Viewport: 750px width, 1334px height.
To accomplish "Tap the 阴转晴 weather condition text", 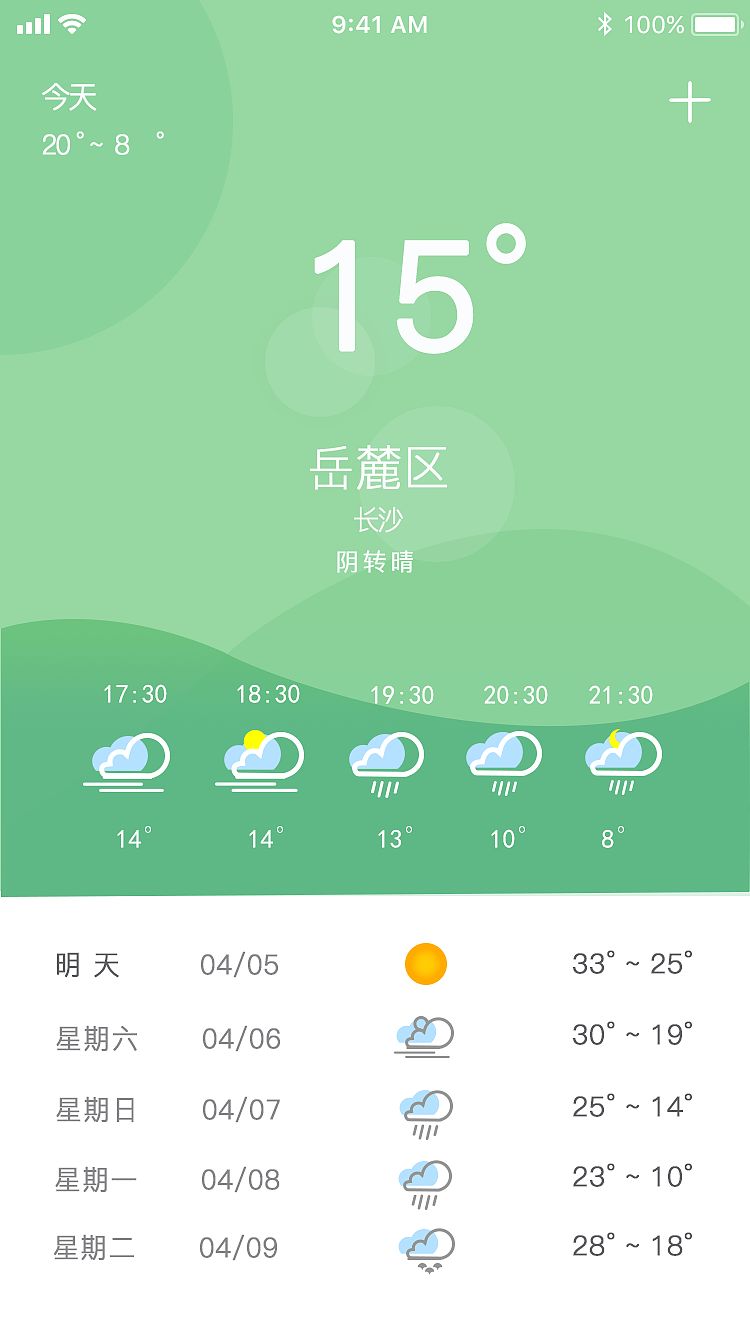I will click(x=380, y=562).
